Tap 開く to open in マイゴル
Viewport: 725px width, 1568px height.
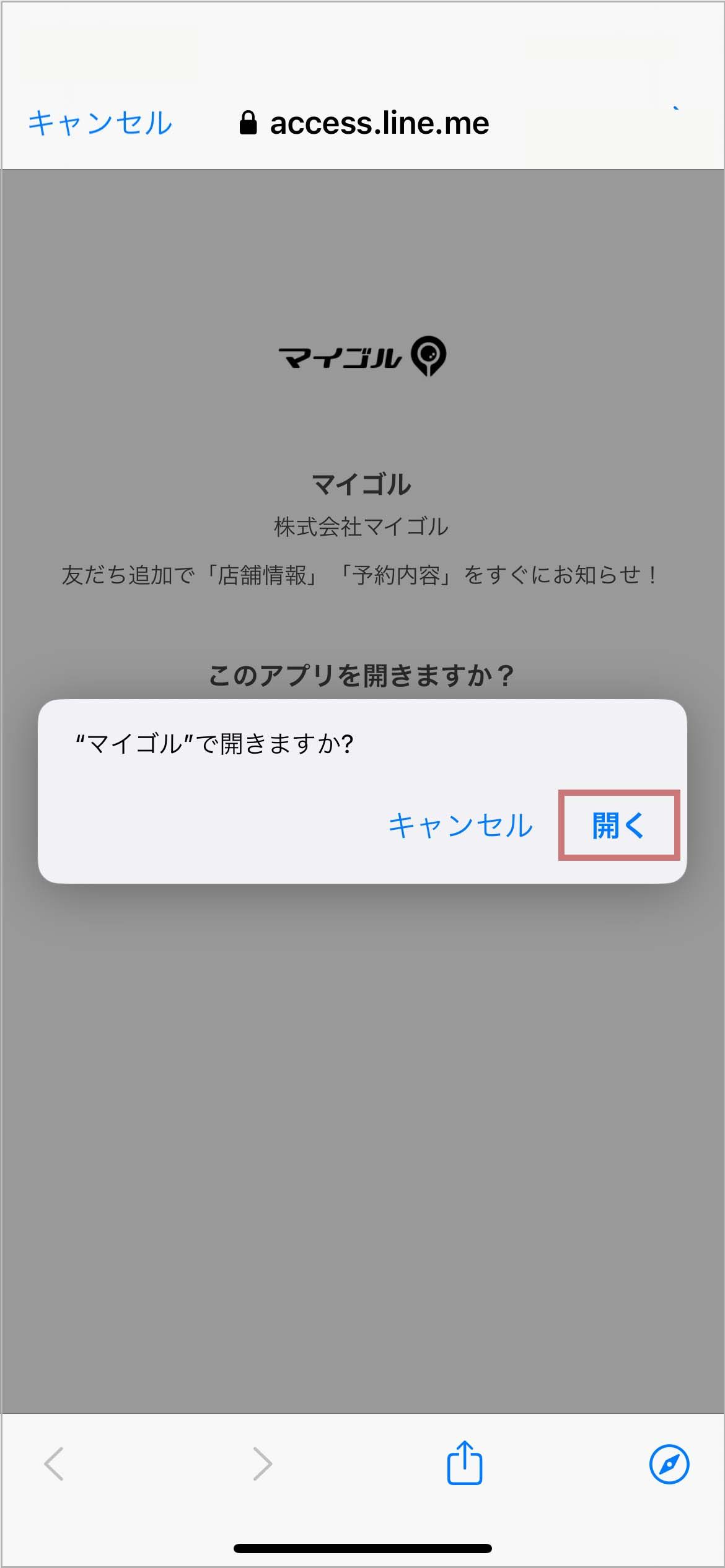point(618,825)
